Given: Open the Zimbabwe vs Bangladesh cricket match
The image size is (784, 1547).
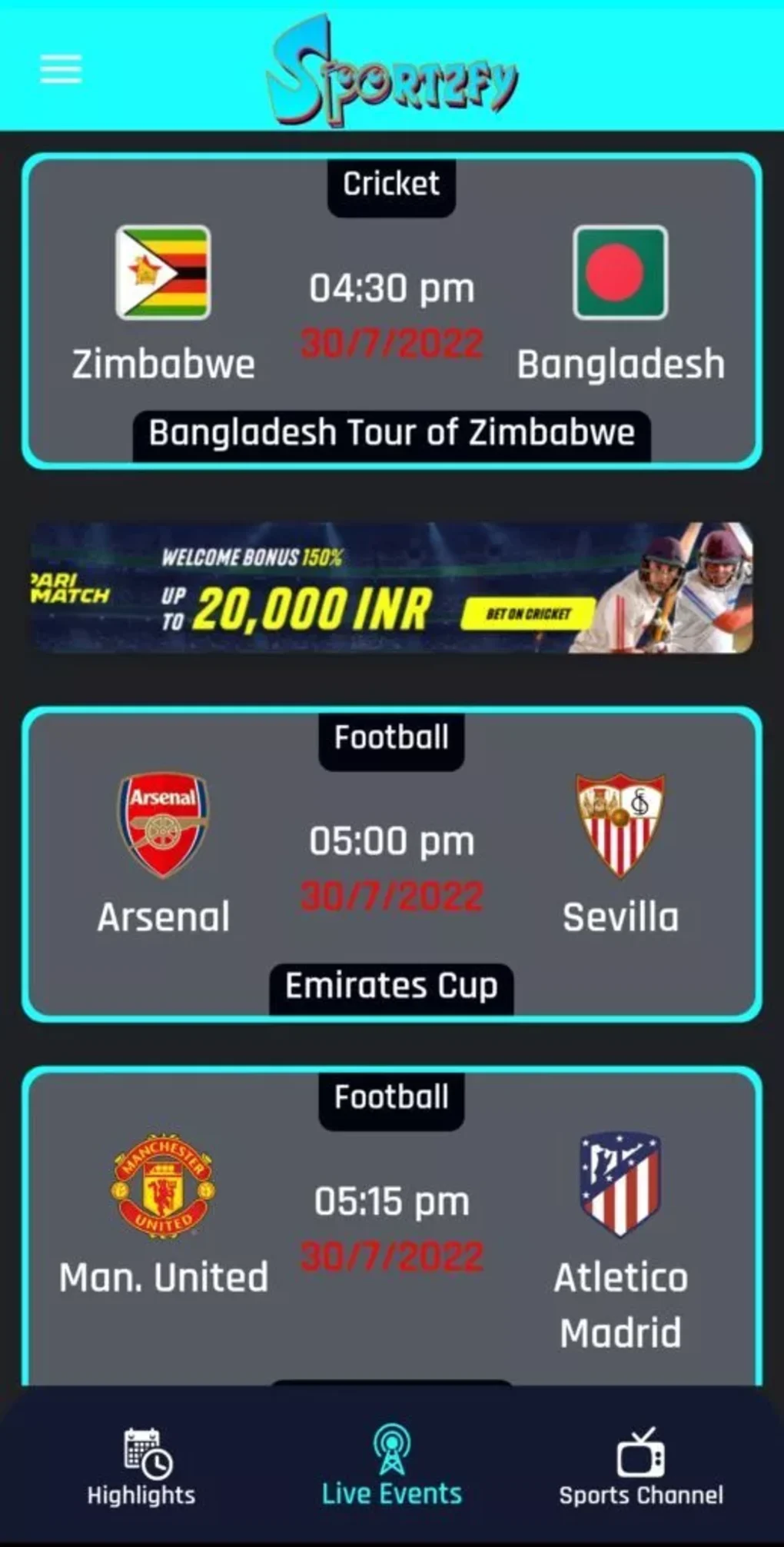Looking at the screenshot, I should tap(391, 311).
